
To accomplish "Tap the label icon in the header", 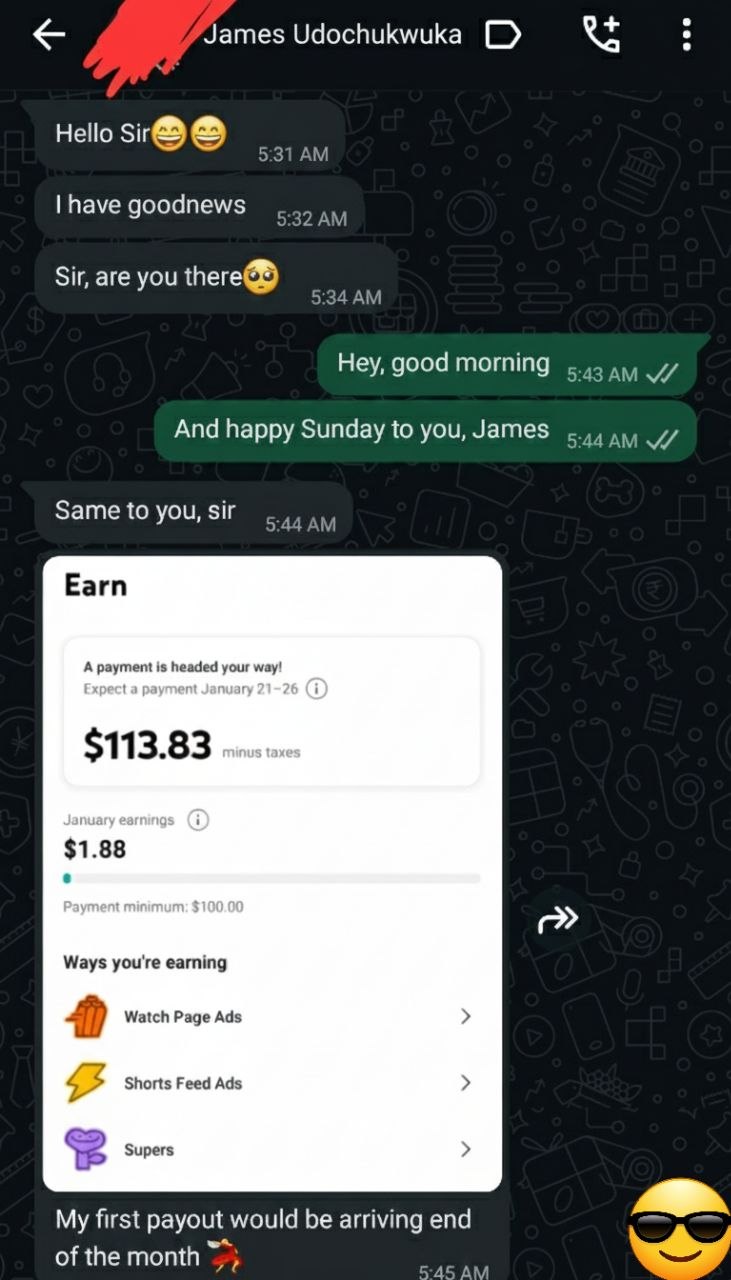I will (x=502, y=36).
